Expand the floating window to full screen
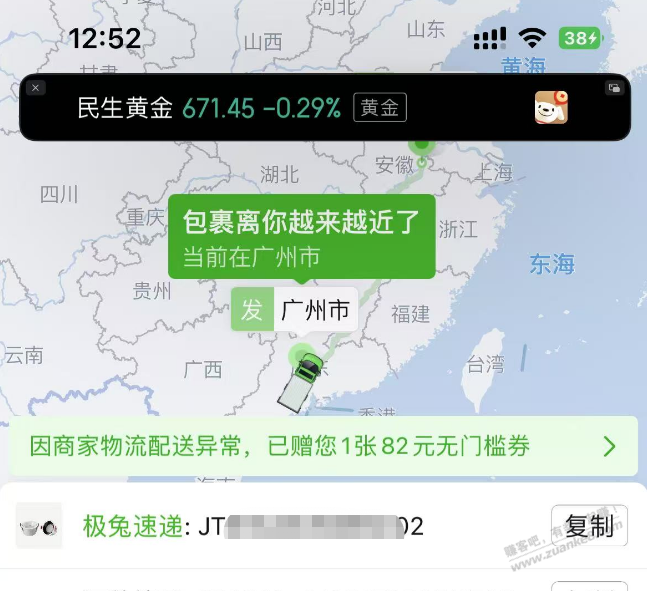 614,88
